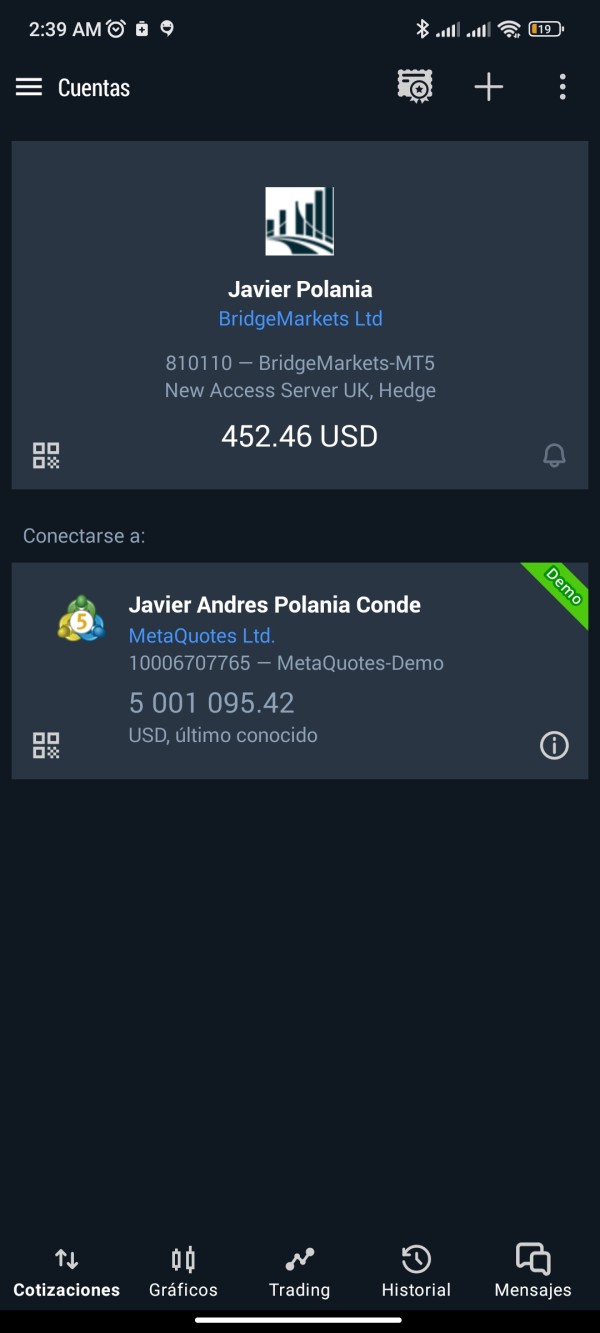Viewport: 600px width, 1333px height.
Task: Connect to Javier Andres Polania Conde demo account
Action: click(300, 671)
